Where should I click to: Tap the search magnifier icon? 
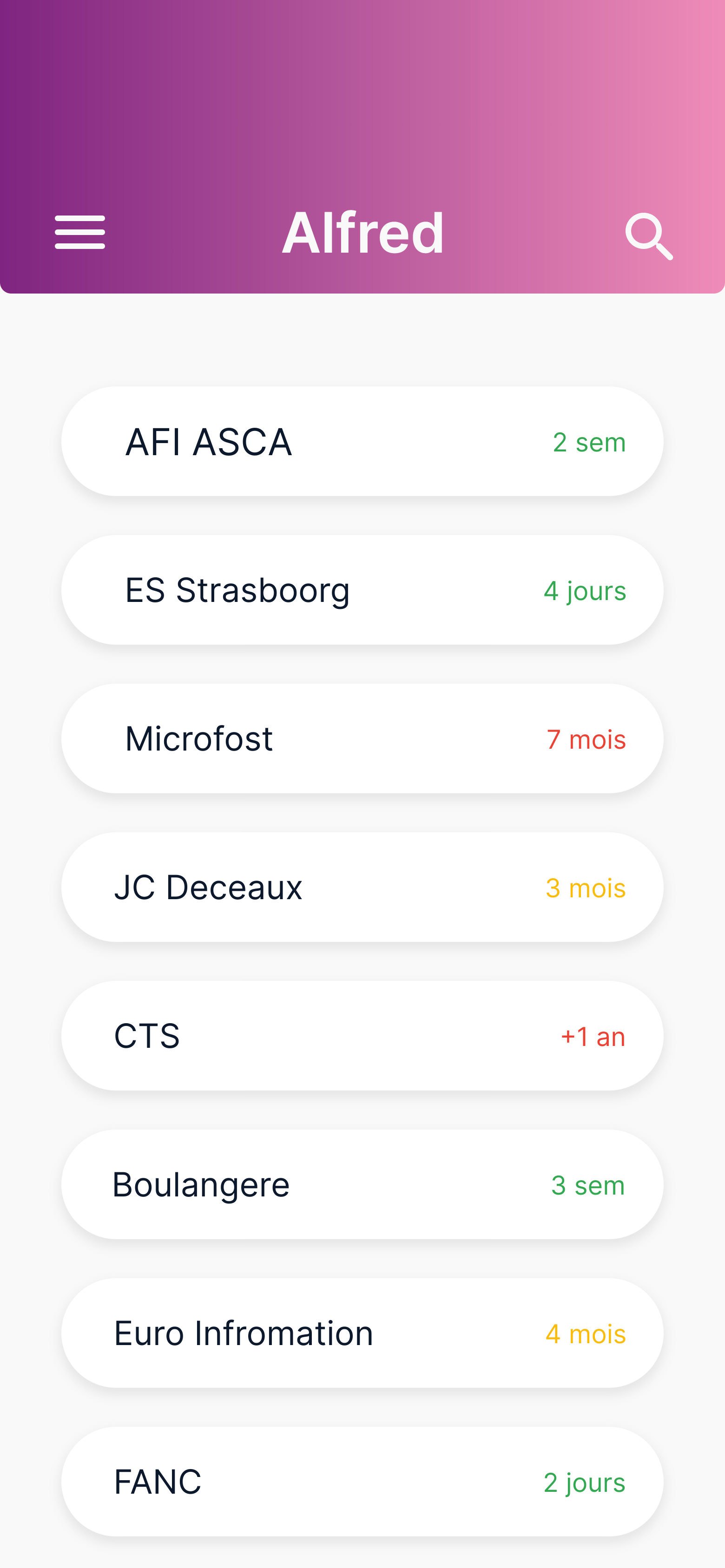[x=649, y=235]
